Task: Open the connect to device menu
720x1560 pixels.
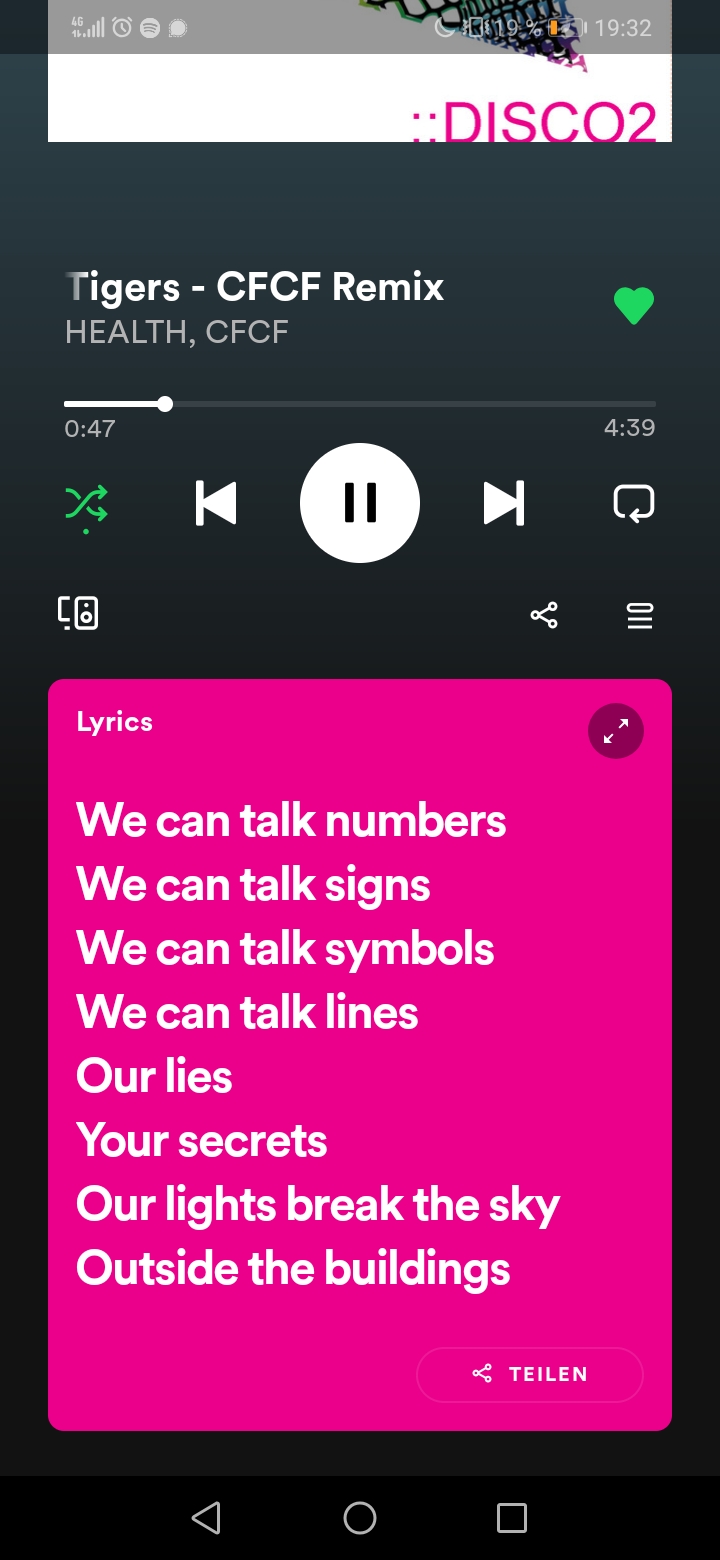Action: 78,613
